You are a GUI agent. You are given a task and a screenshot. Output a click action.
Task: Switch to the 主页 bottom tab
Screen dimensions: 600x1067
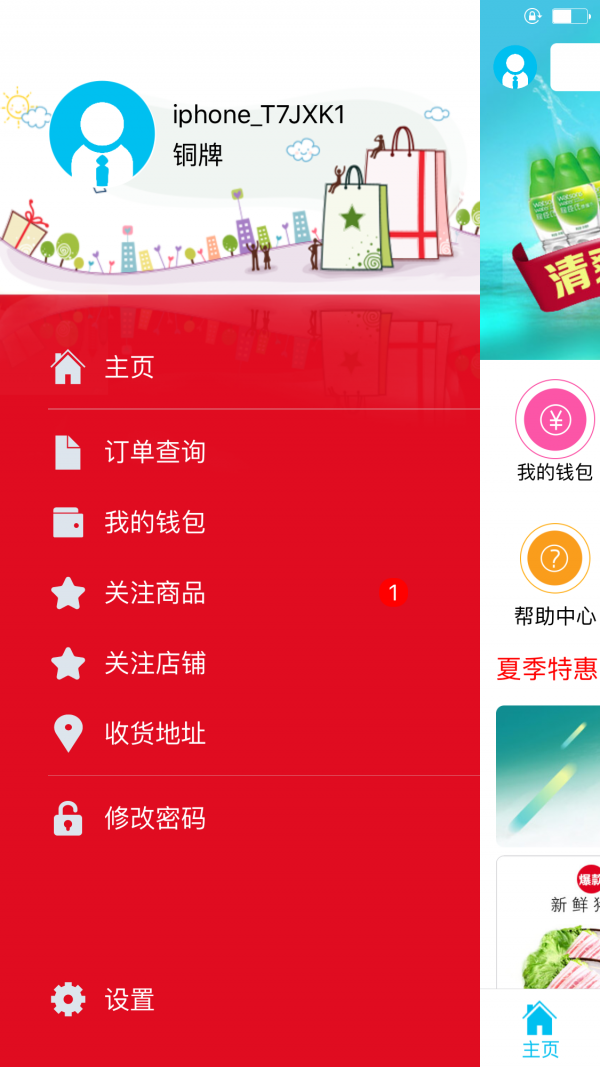[540, 1028]
